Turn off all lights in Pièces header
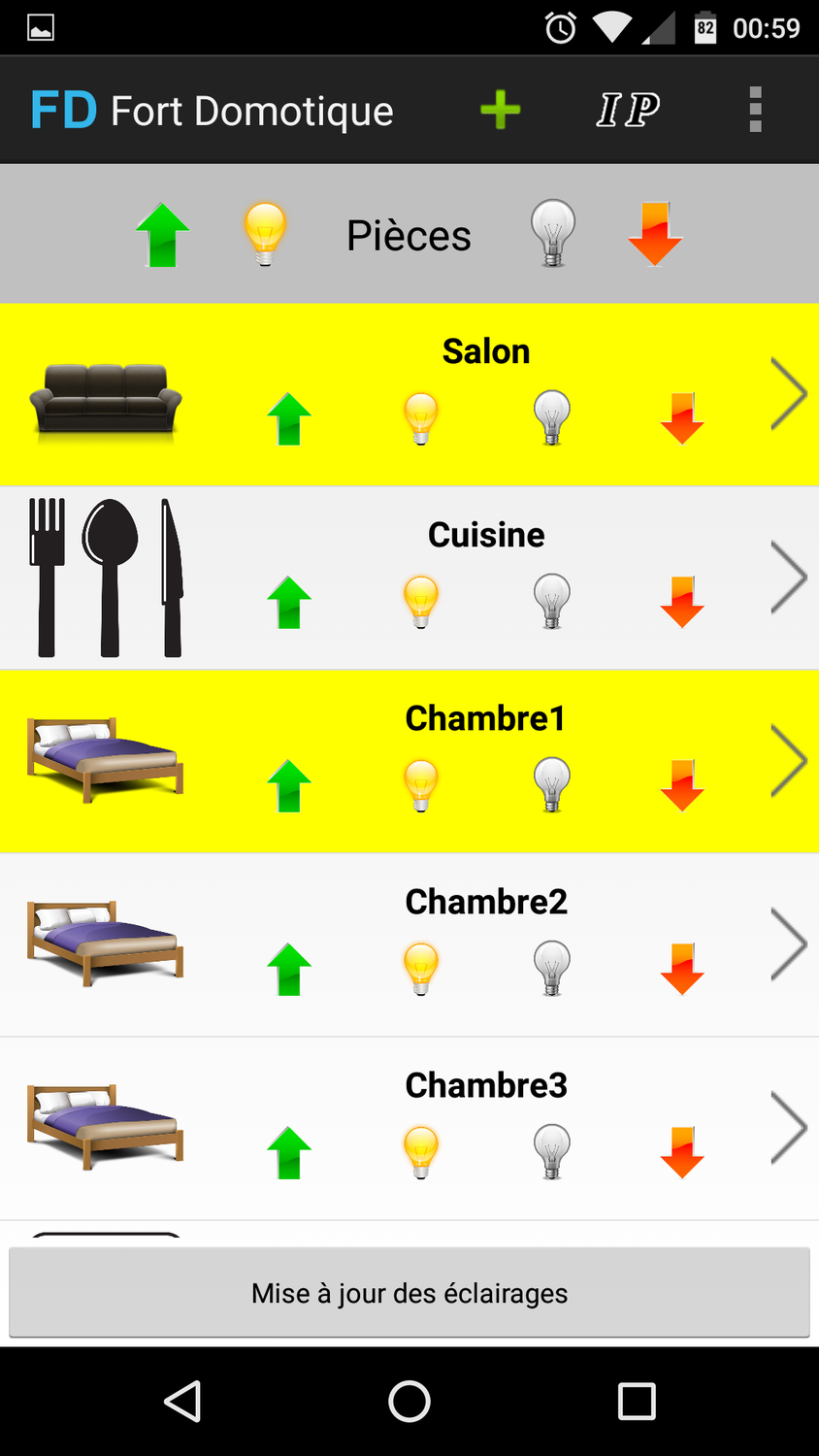Image resolution: width=819 pixels, height=1456 pixels. tap(553, 234)
